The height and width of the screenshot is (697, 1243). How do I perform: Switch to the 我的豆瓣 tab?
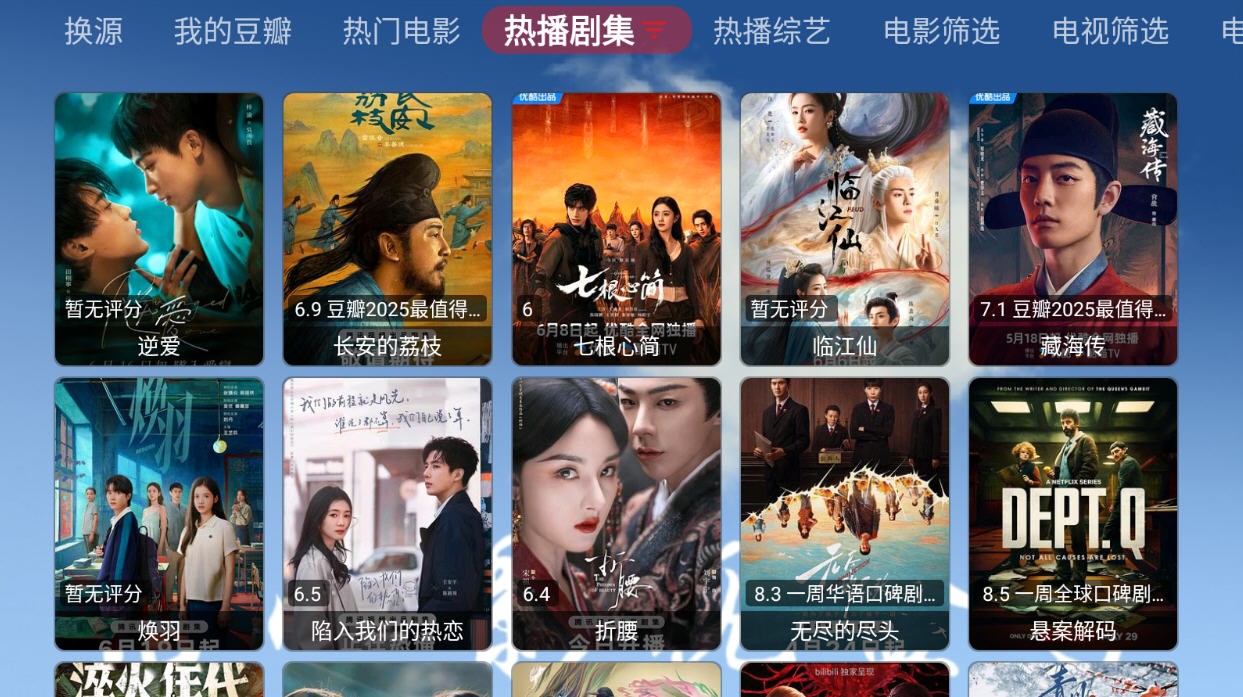(x=233, y=31)
